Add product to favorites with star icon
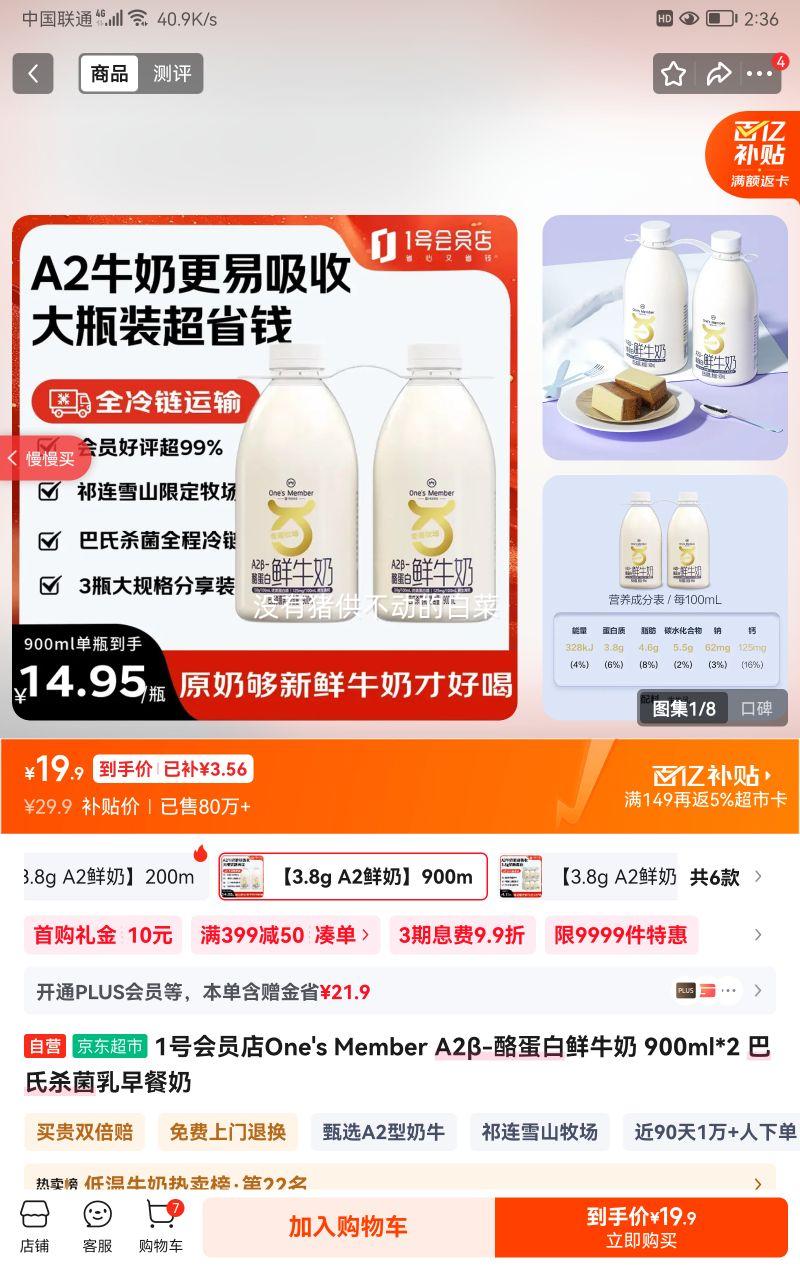The height and width of the screenshot is (1280, 800). (673, 73)
